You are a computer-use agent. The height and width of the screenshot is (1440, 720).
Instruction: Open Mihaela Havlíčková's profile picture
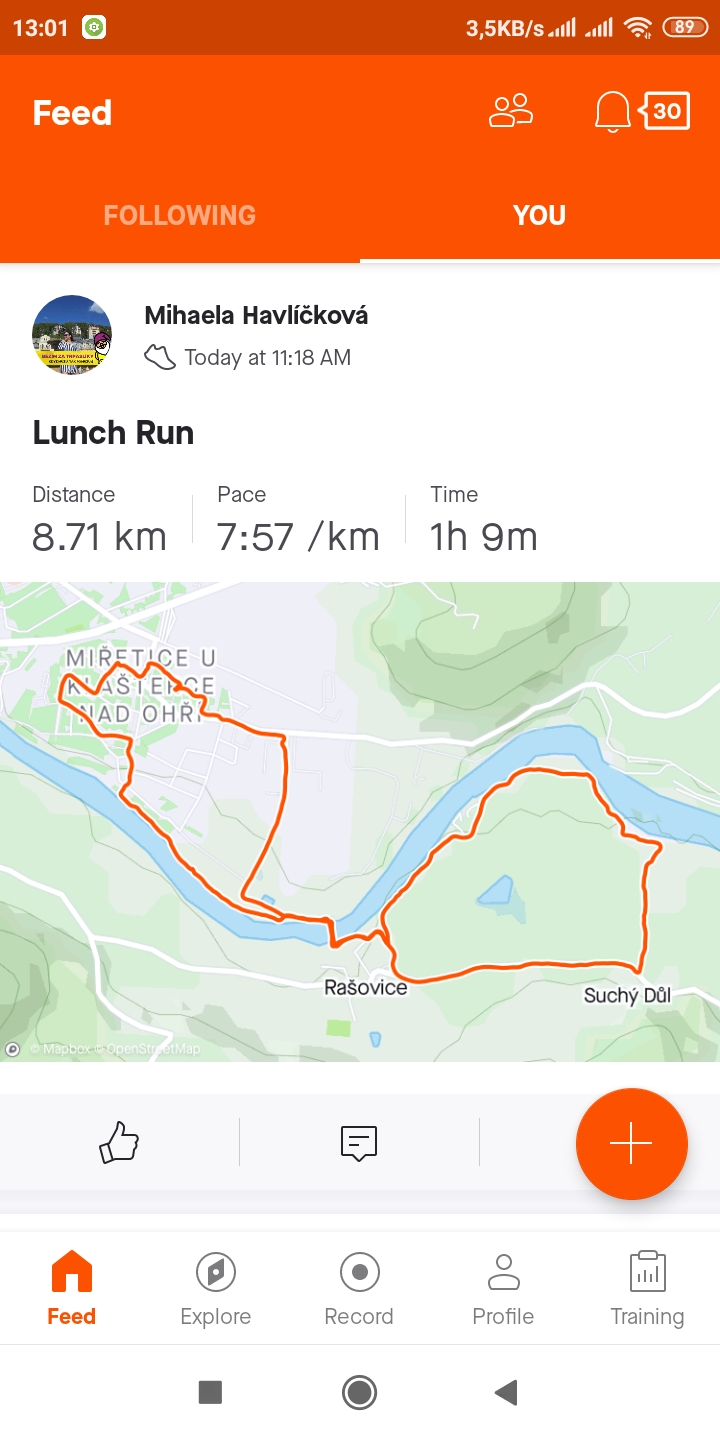pyautogui.click(x=72, y=335)
